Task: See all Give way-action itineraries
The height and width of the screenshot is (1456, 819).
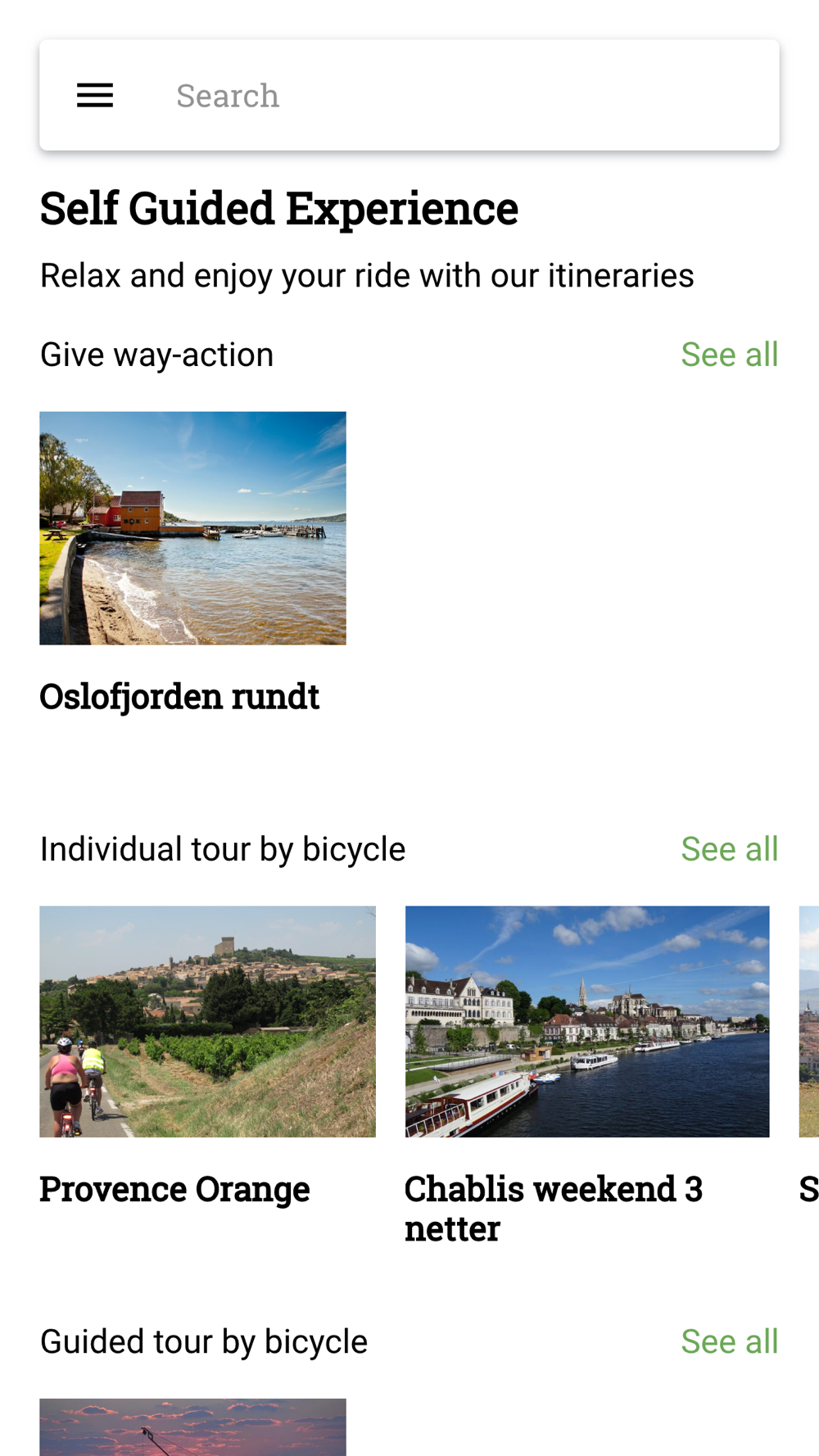Action: pos(729,355)
